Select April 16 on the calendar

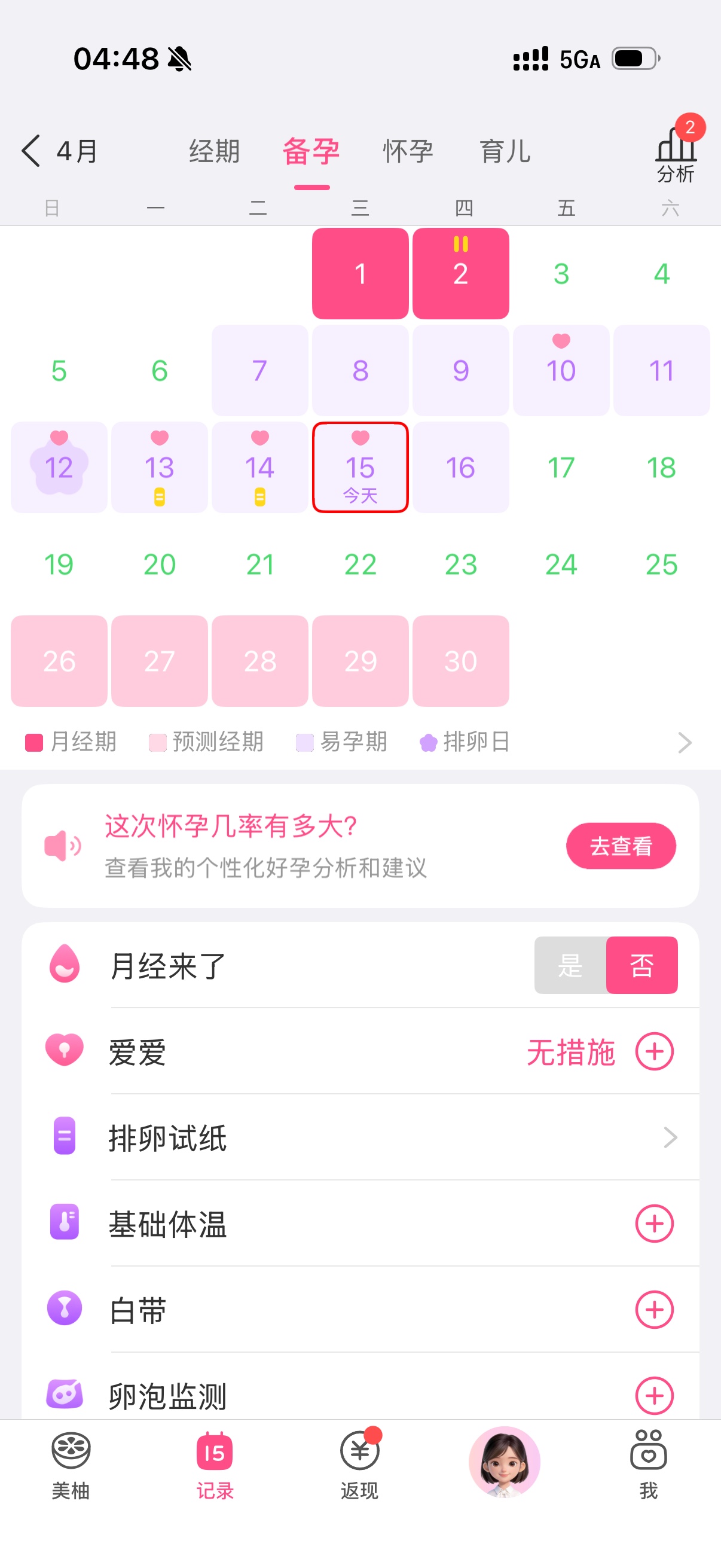460,468
